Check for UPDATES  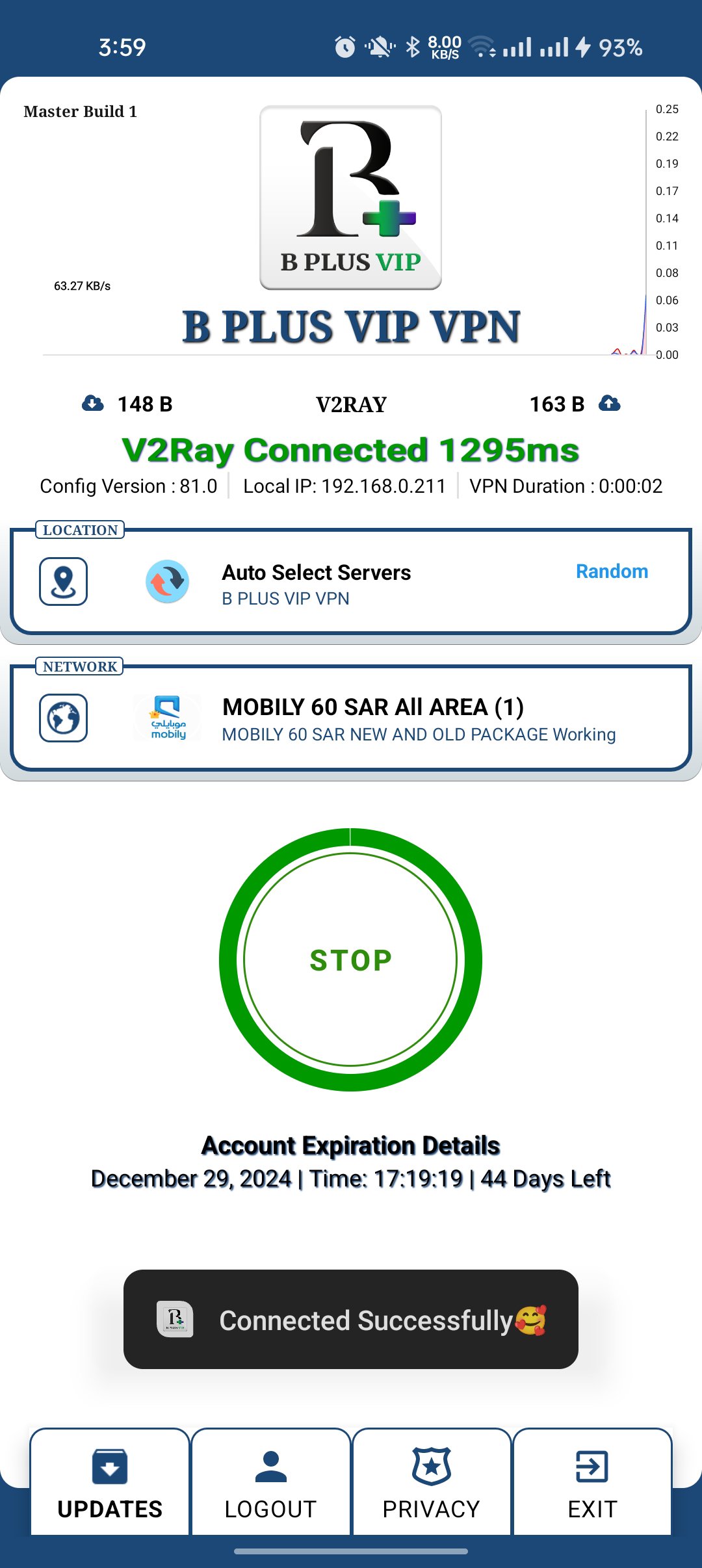coord(110,1483)
